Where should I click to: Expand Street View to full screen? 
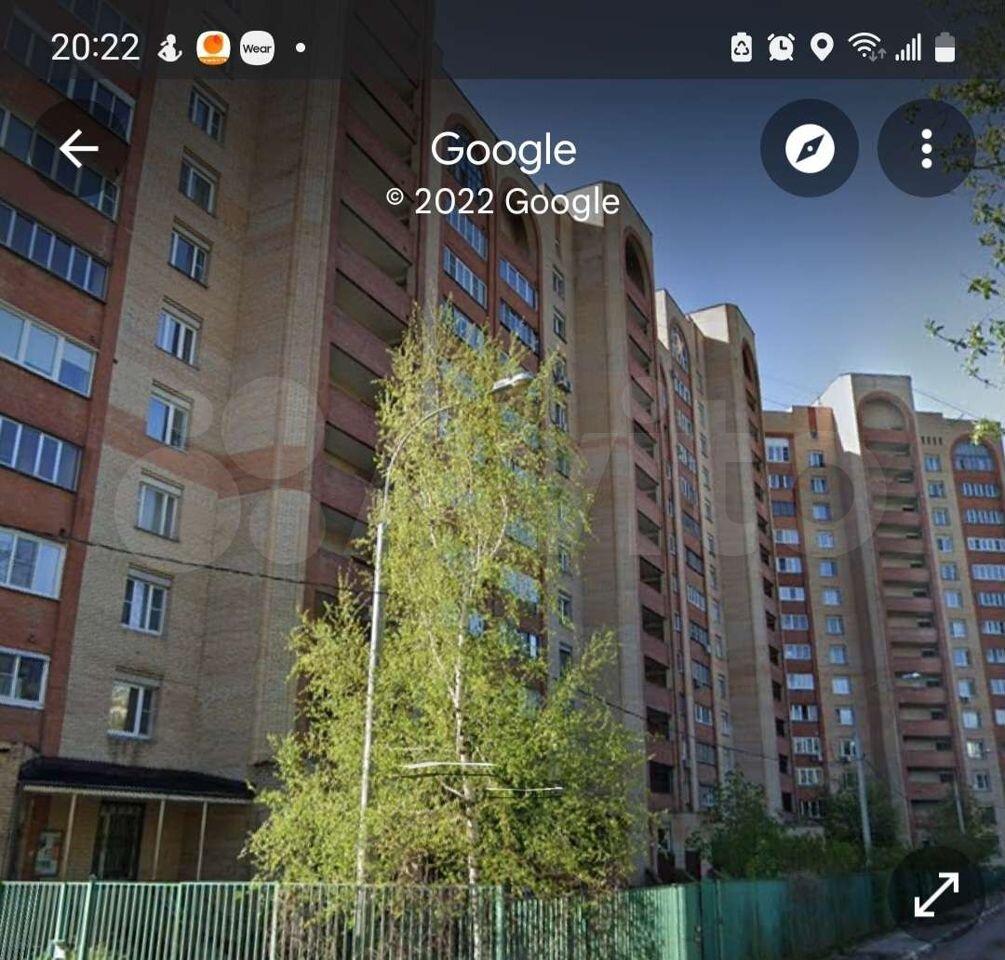[x=936, y=893]
